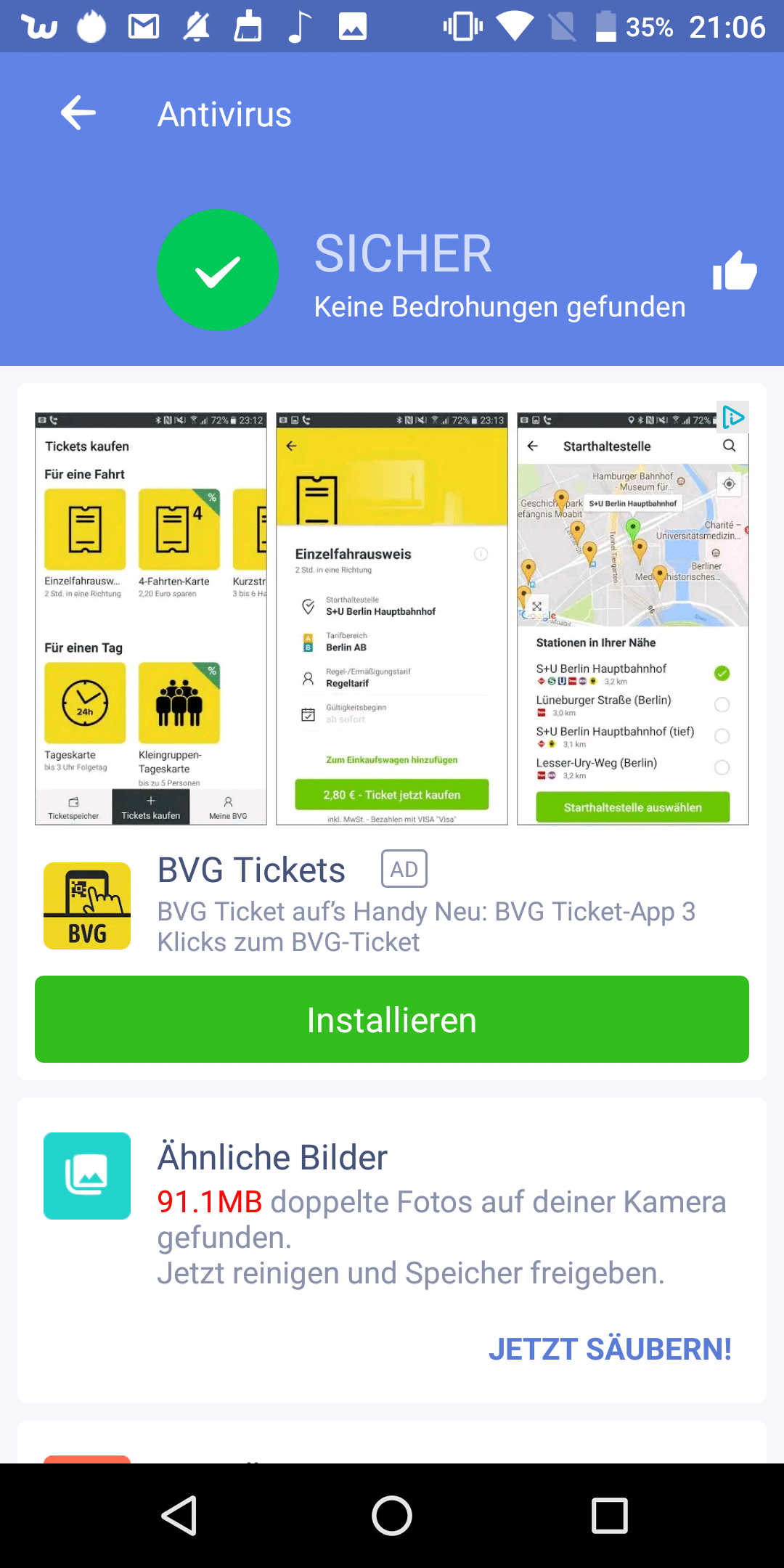Screen dimensions: 784x1568
Task: Open the BVG Tickets ad screenshots
Action: (392, 618)
